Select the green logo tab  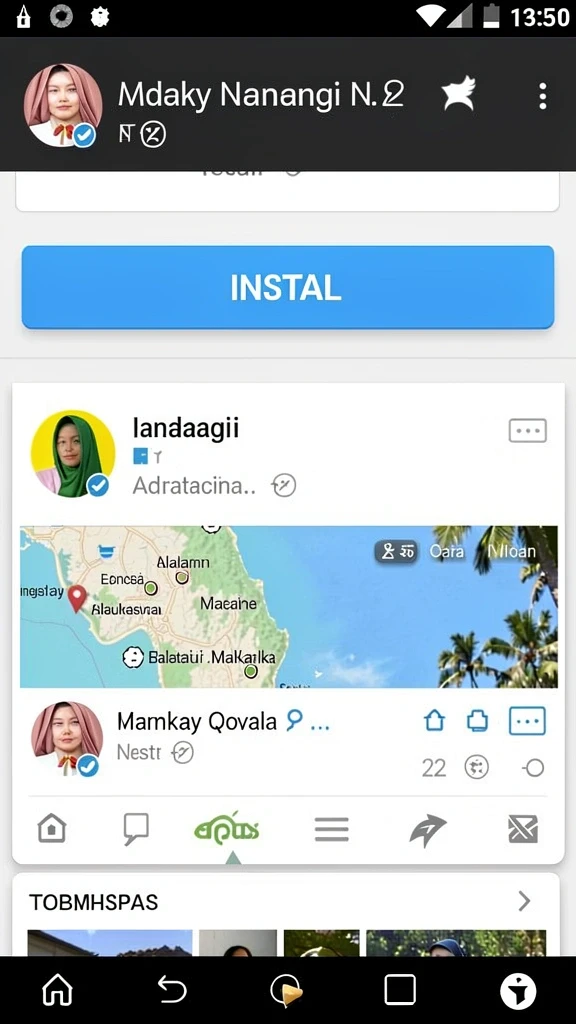pos(227,829)
